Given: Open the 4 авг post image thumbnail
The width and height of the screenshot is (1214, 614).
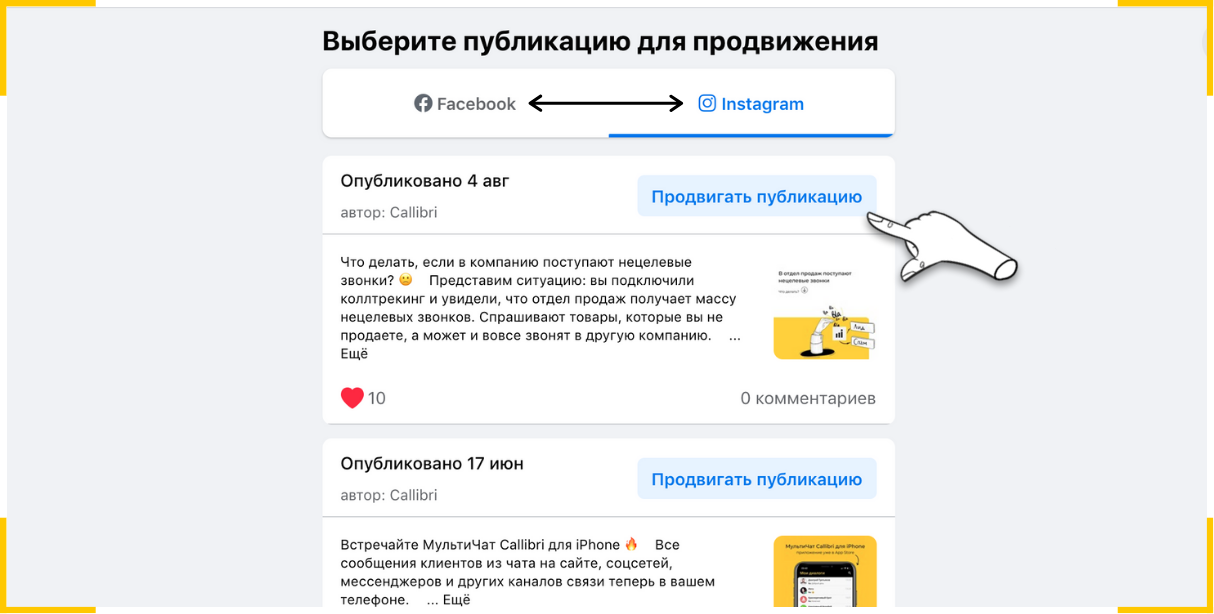Looking at the screenshot, I should point(824,312).
